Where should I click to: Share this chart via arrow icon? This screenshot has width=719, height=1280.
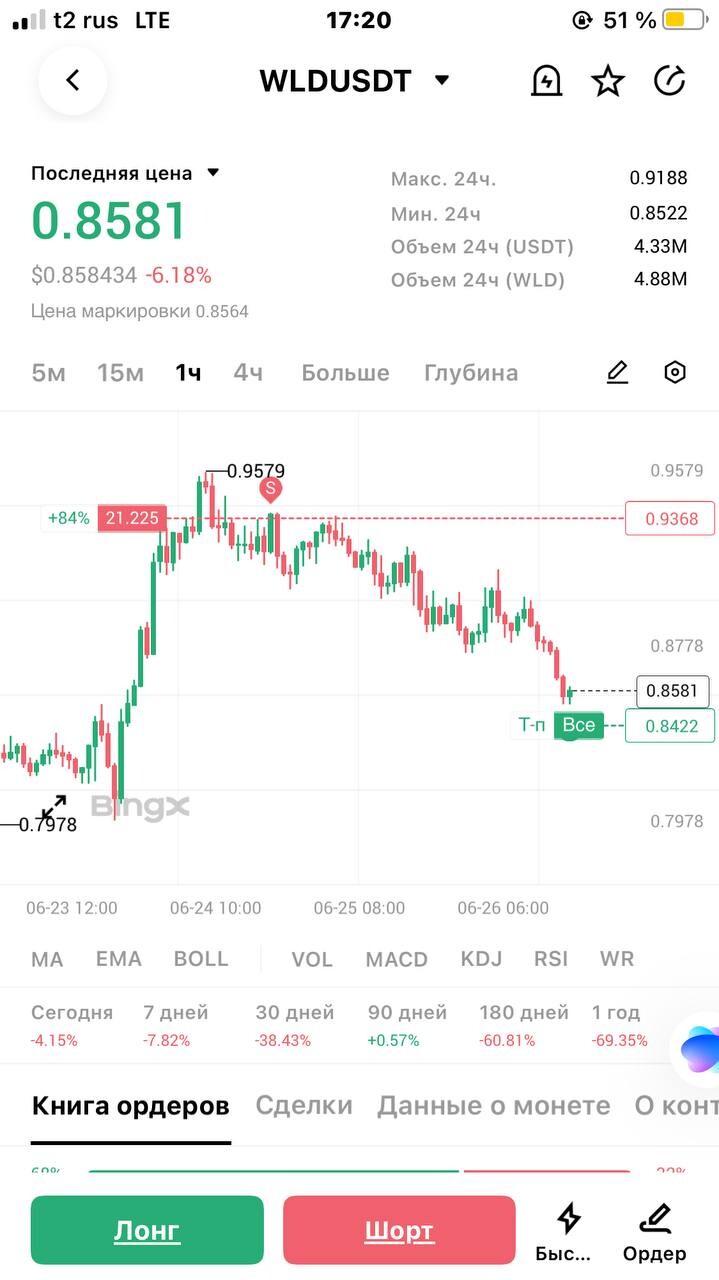click(669, 81)
